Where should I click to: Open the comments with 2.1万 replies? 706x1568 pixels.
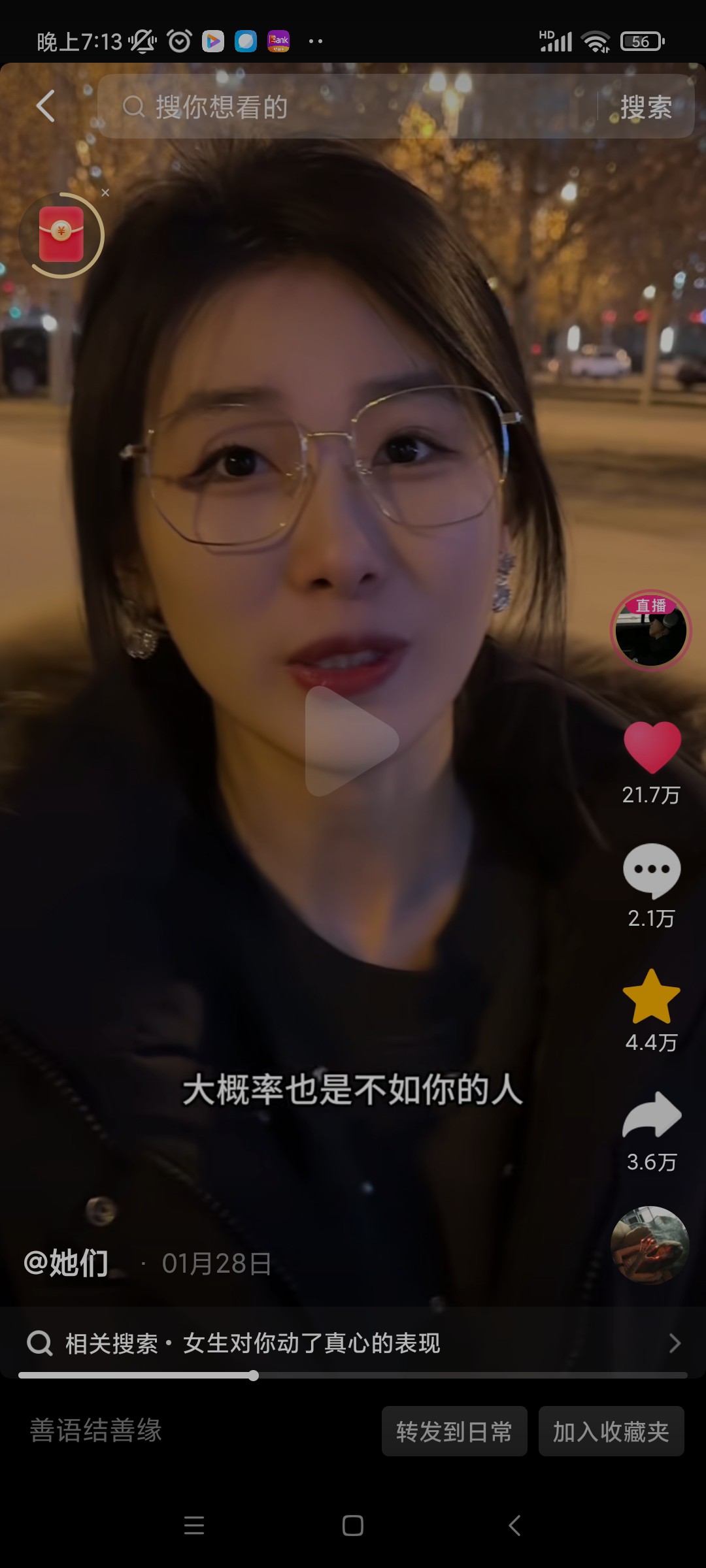point(651,870)
